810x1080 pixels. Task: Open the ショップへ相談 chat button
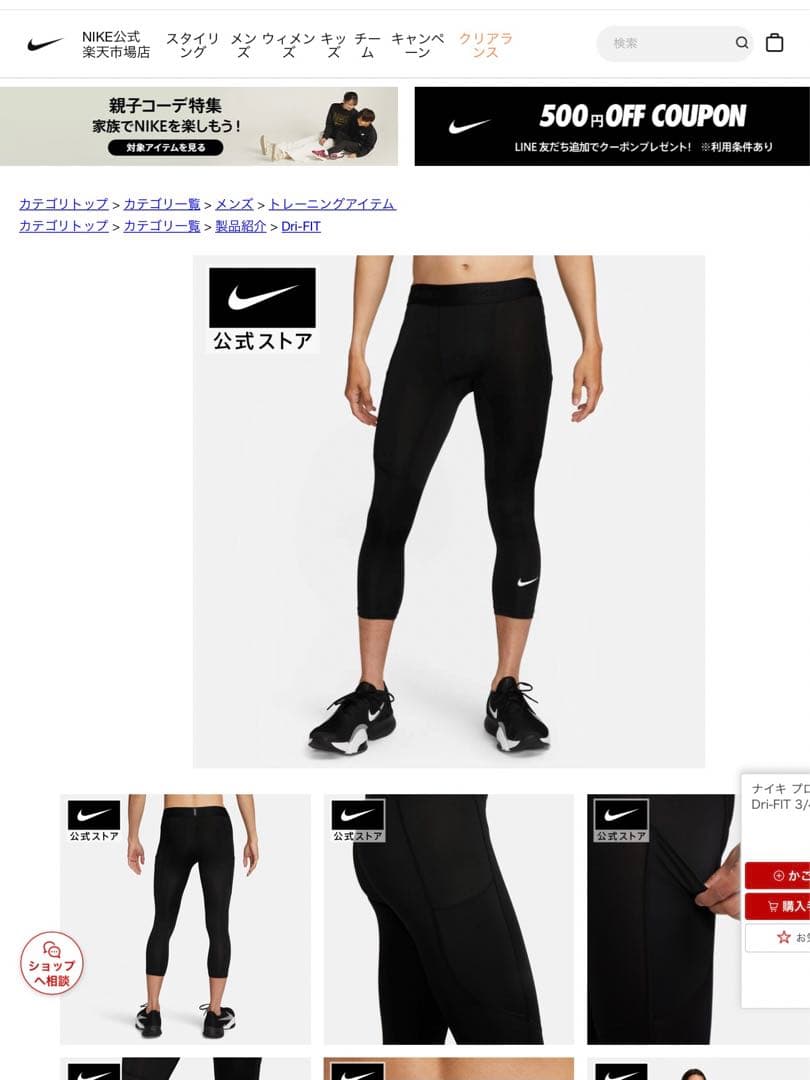[x=52, y=963]
